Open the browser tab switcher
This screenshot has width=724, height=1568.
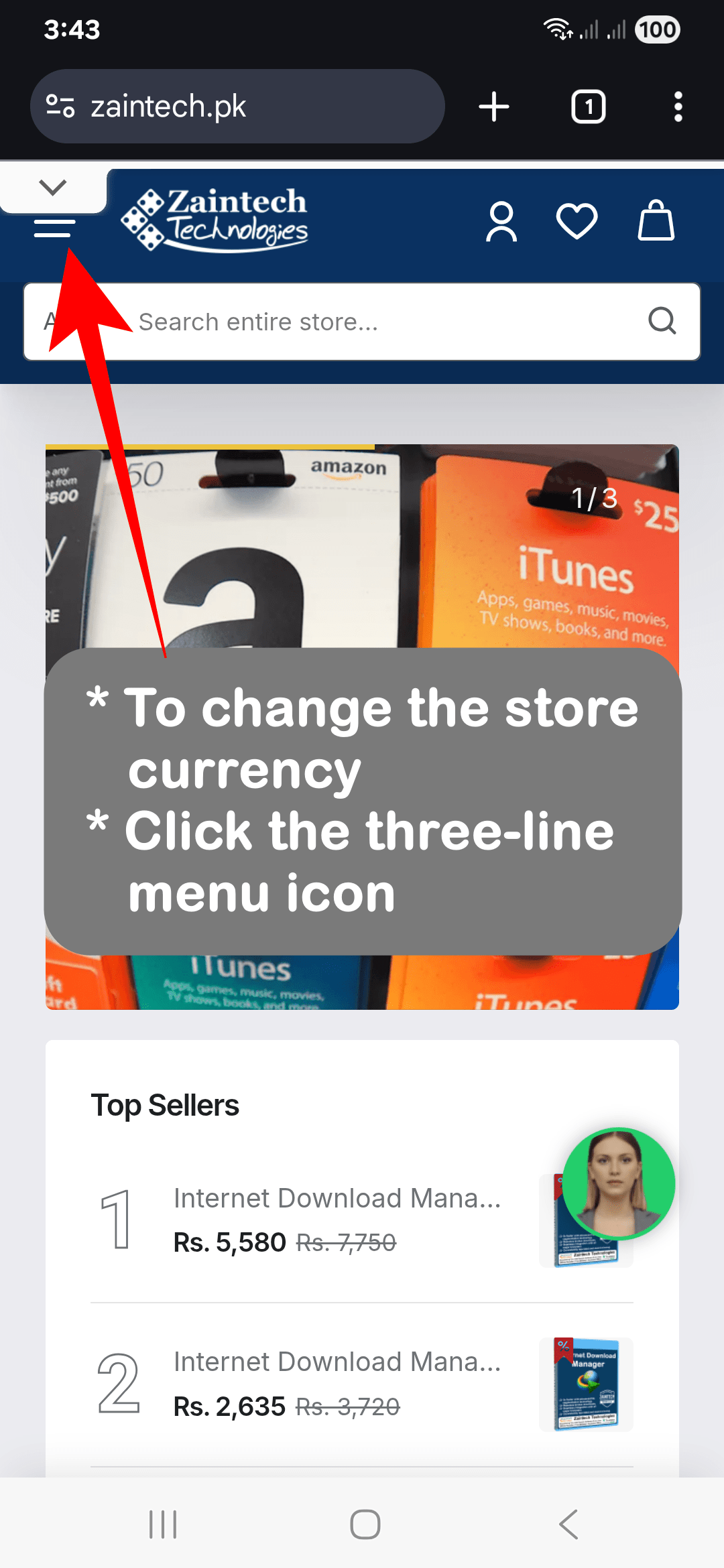pos(588,107)
